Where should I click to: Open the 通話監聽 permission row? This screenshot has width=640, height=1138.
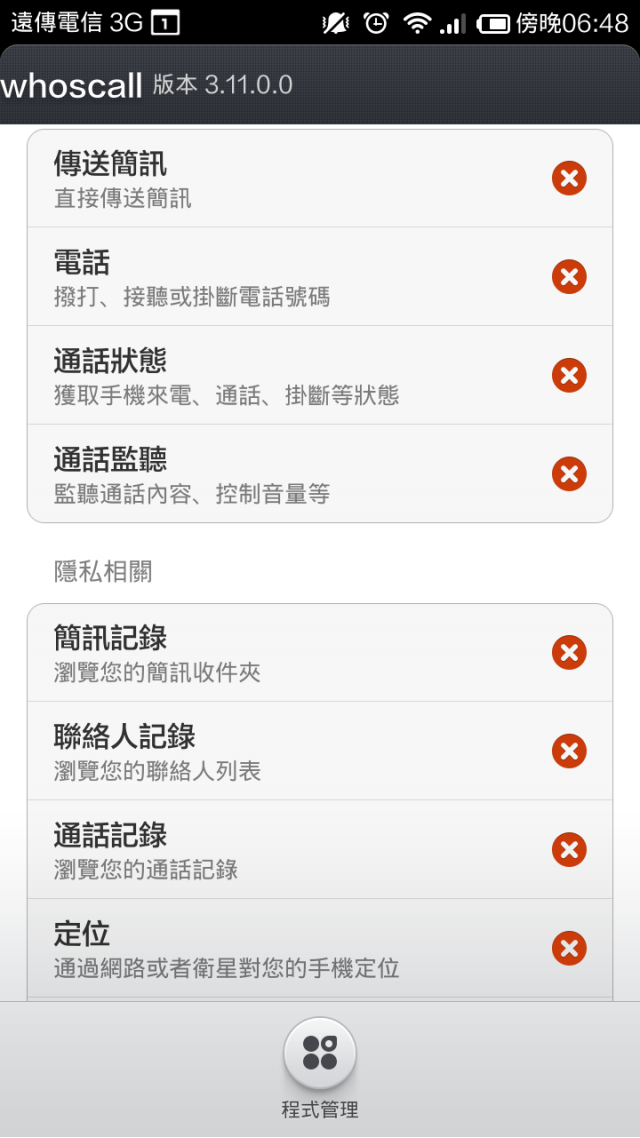[320, 473]
